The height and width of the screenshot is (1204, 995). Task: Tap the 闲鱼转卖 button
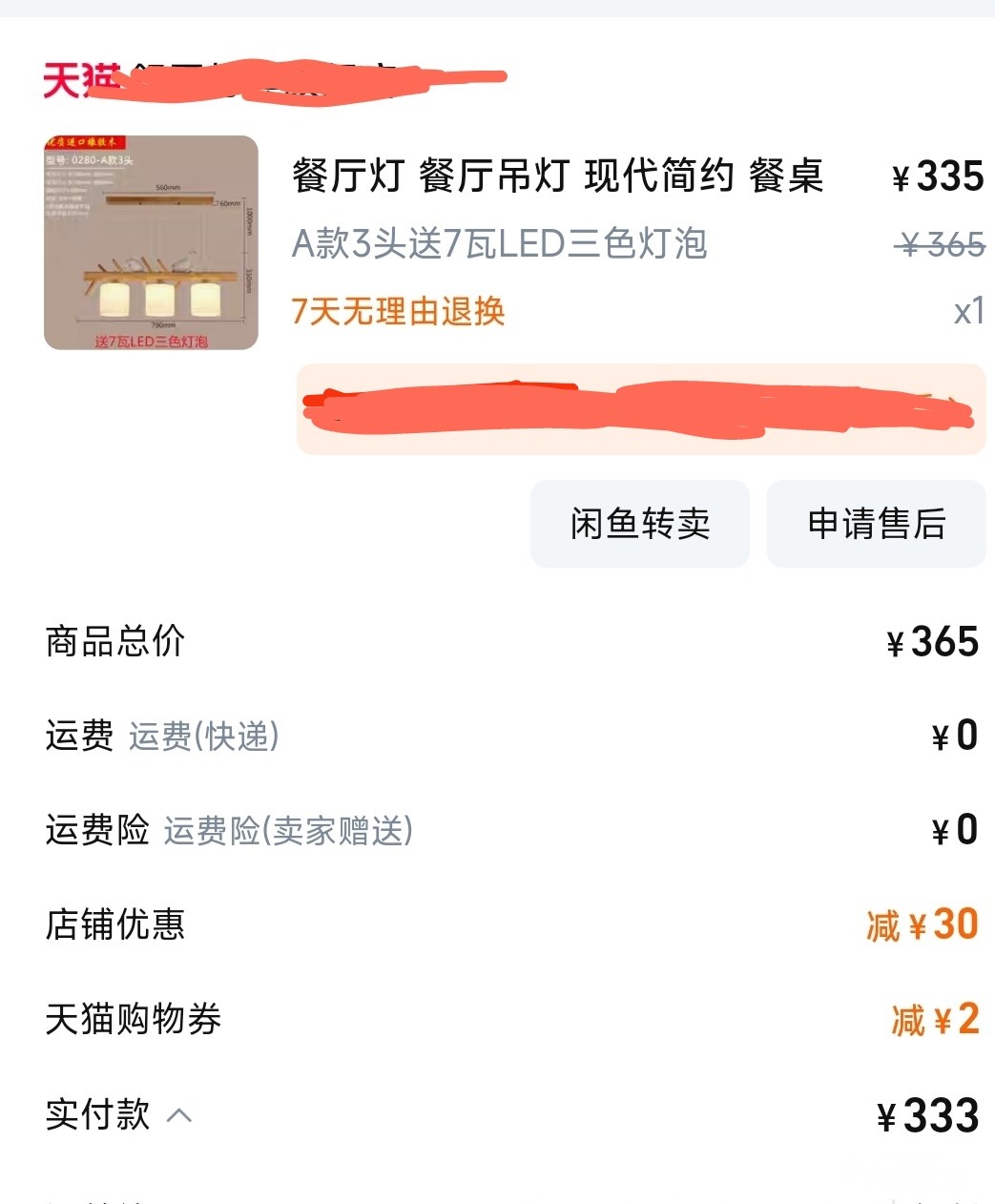coord(640,524)
